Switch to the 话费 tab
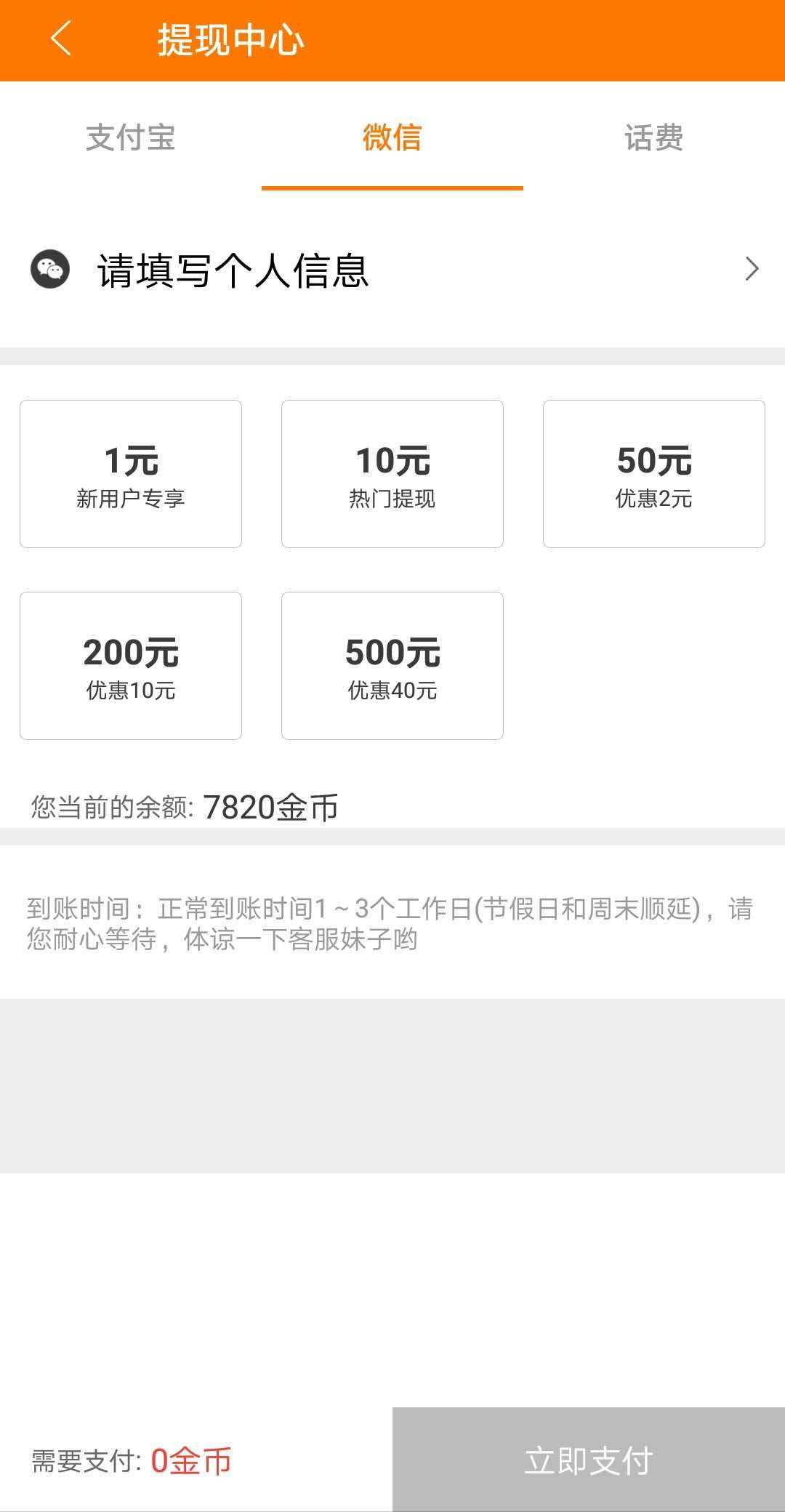Screen dimensions: 785x1512 click(x=654, y=137)
